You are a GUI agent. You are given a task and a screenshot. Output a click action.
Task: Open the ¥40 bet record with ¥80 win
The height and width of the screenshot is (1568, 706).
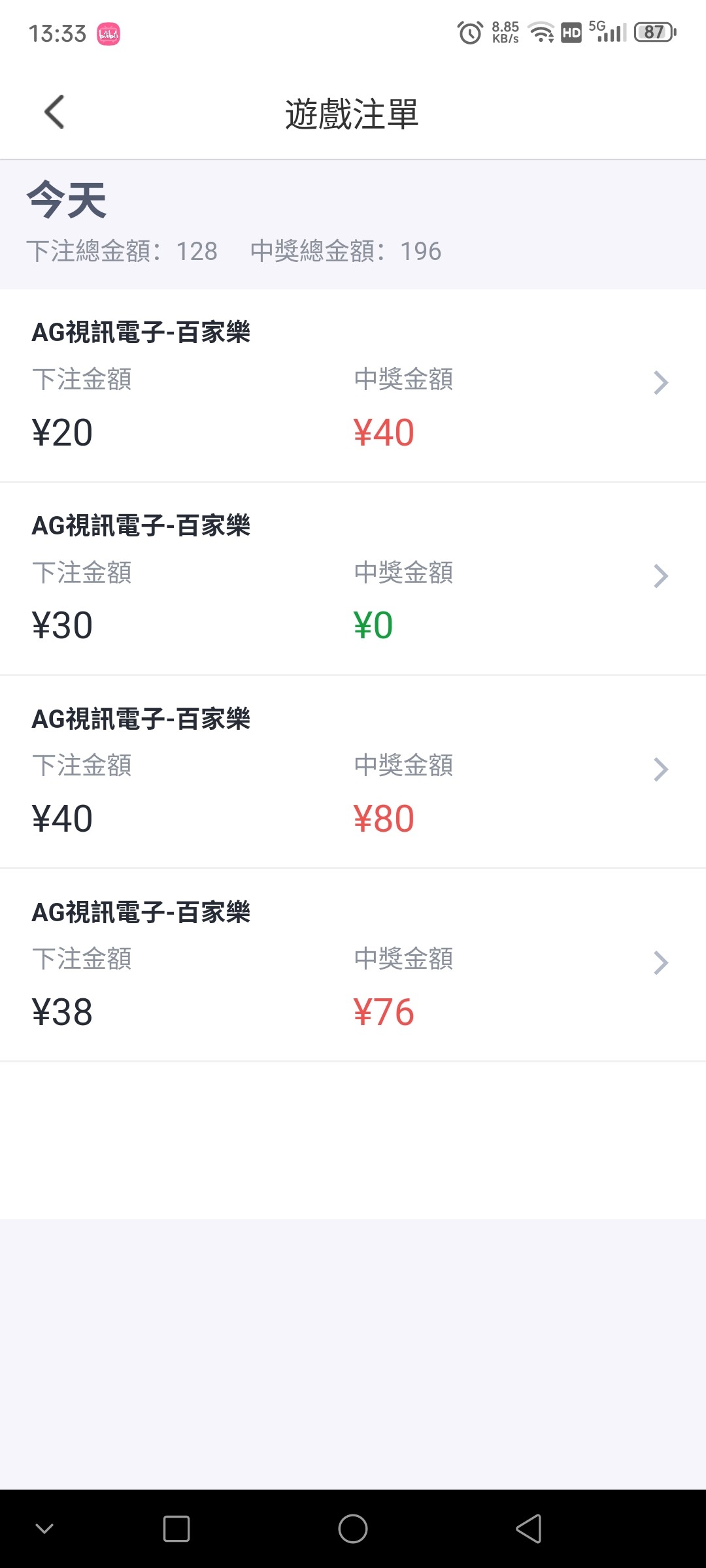click(x=353, y=772)
